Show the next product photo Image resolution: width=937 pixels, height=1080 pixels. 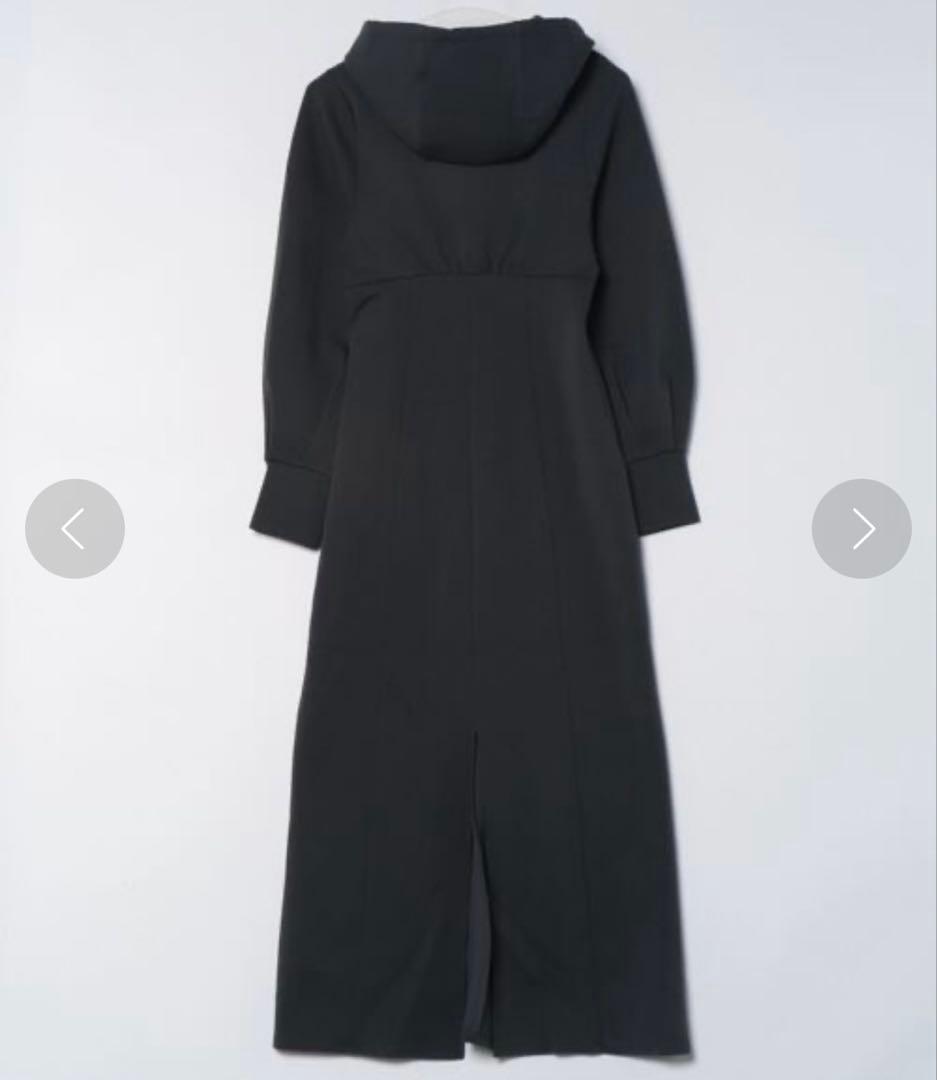(861, 528)
